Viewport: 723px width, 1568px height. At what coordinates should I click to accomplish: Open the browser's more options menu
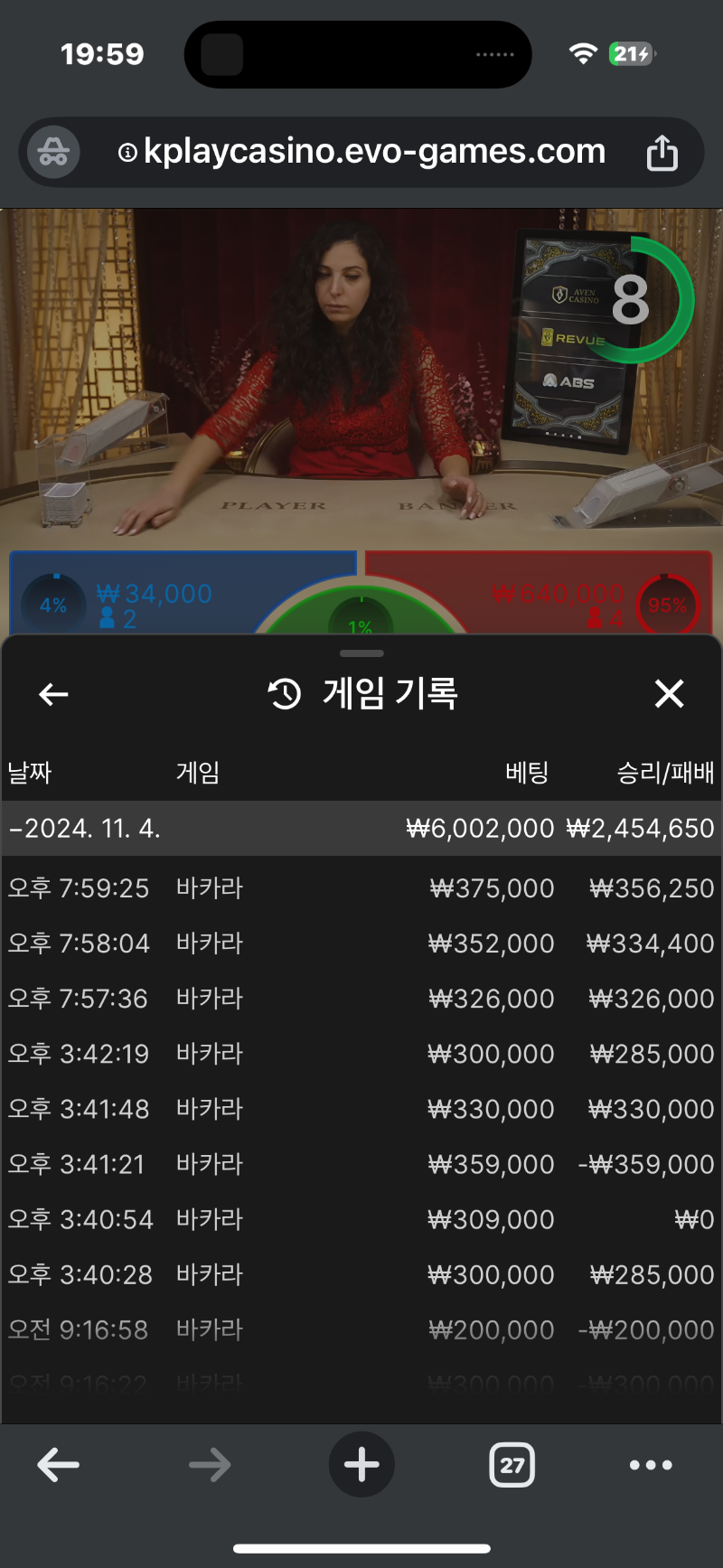click(651, 1465)
